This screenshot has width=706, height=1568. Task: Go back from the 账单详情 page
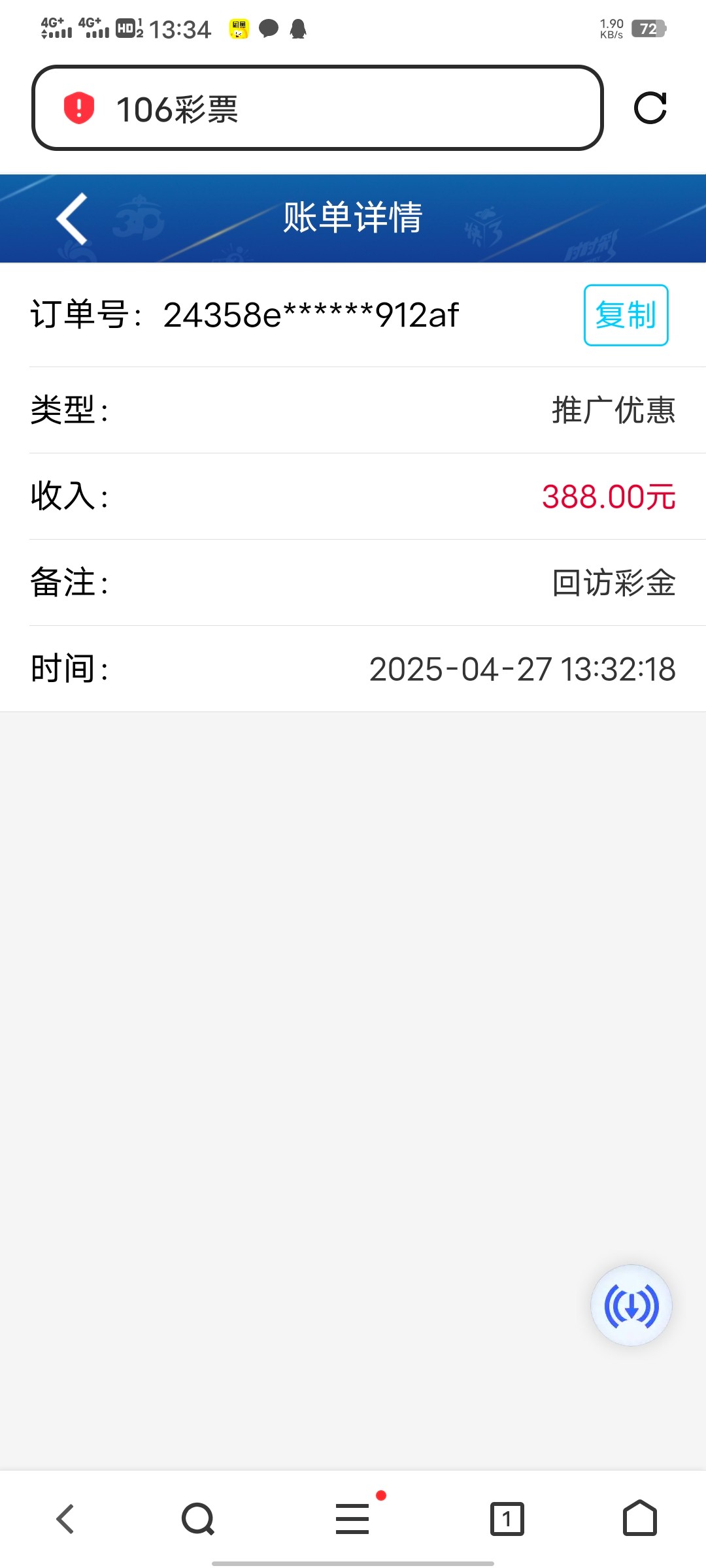tap(72, 218)
